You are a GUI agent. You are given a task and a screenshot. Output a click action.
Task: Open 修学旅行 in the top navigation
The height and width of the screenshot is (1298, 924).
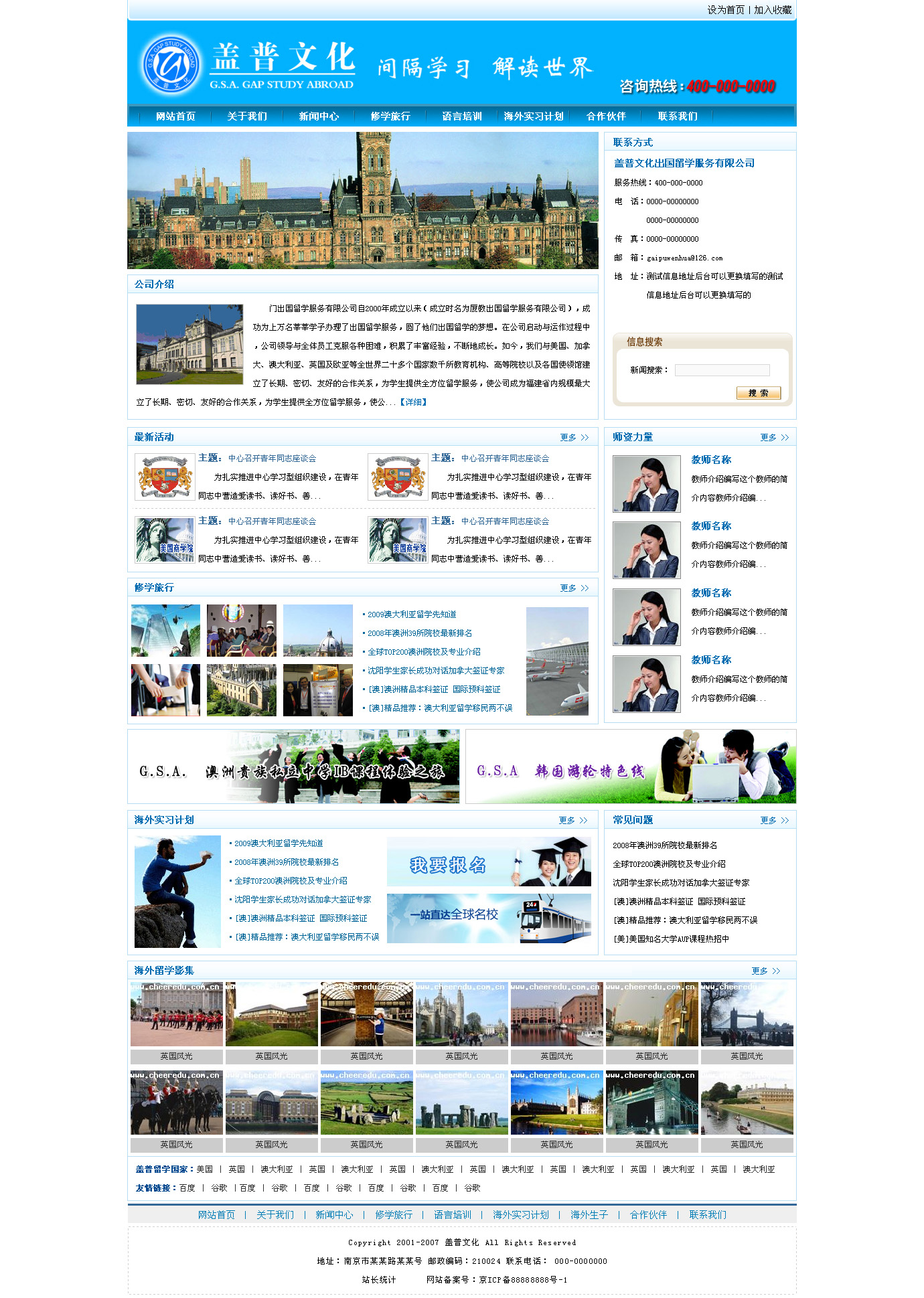390,116
